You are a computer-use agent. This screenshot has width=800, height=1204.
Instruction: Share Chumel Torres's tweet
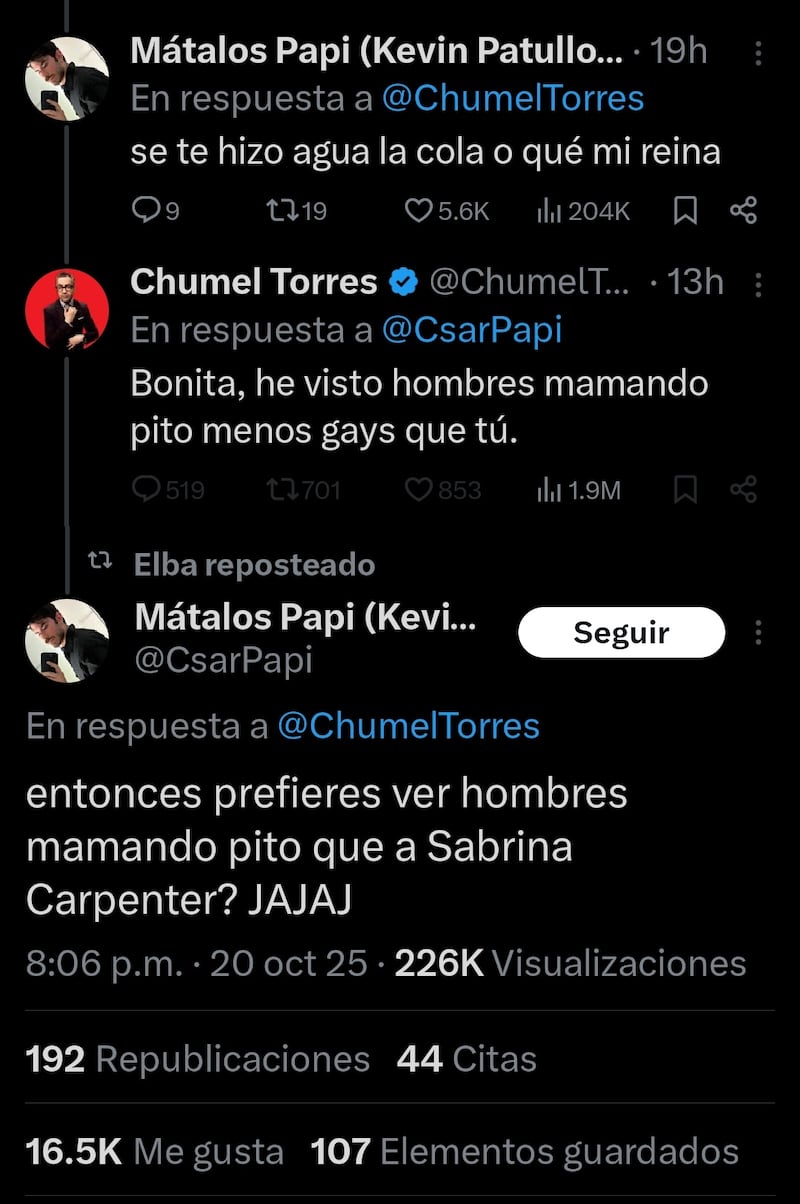743,490
